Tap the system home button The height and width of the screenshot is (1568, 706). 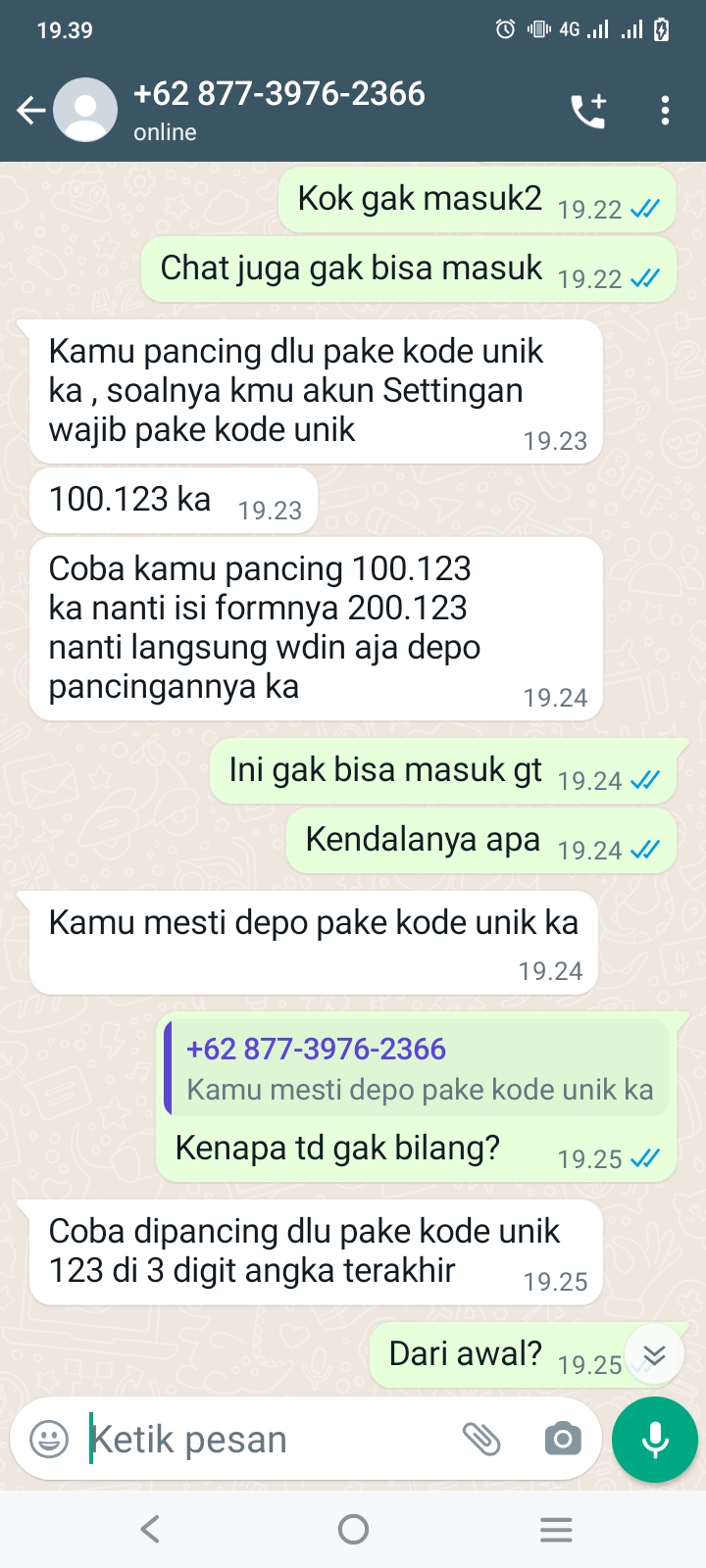point(353,1529)
